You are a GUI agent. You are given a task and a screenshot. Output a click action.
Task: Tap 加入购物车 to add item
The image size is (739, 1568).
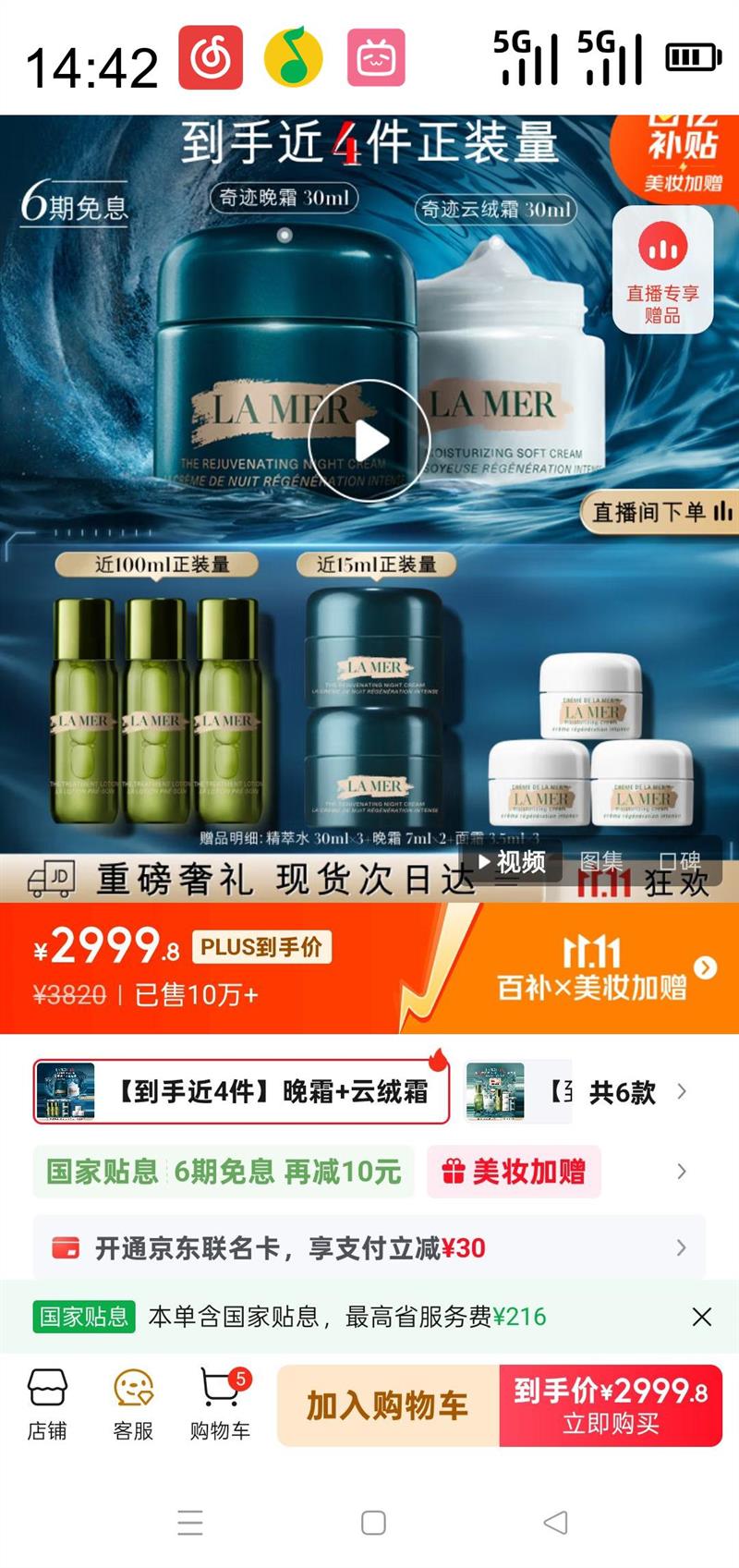click(x=388, y=1405)
